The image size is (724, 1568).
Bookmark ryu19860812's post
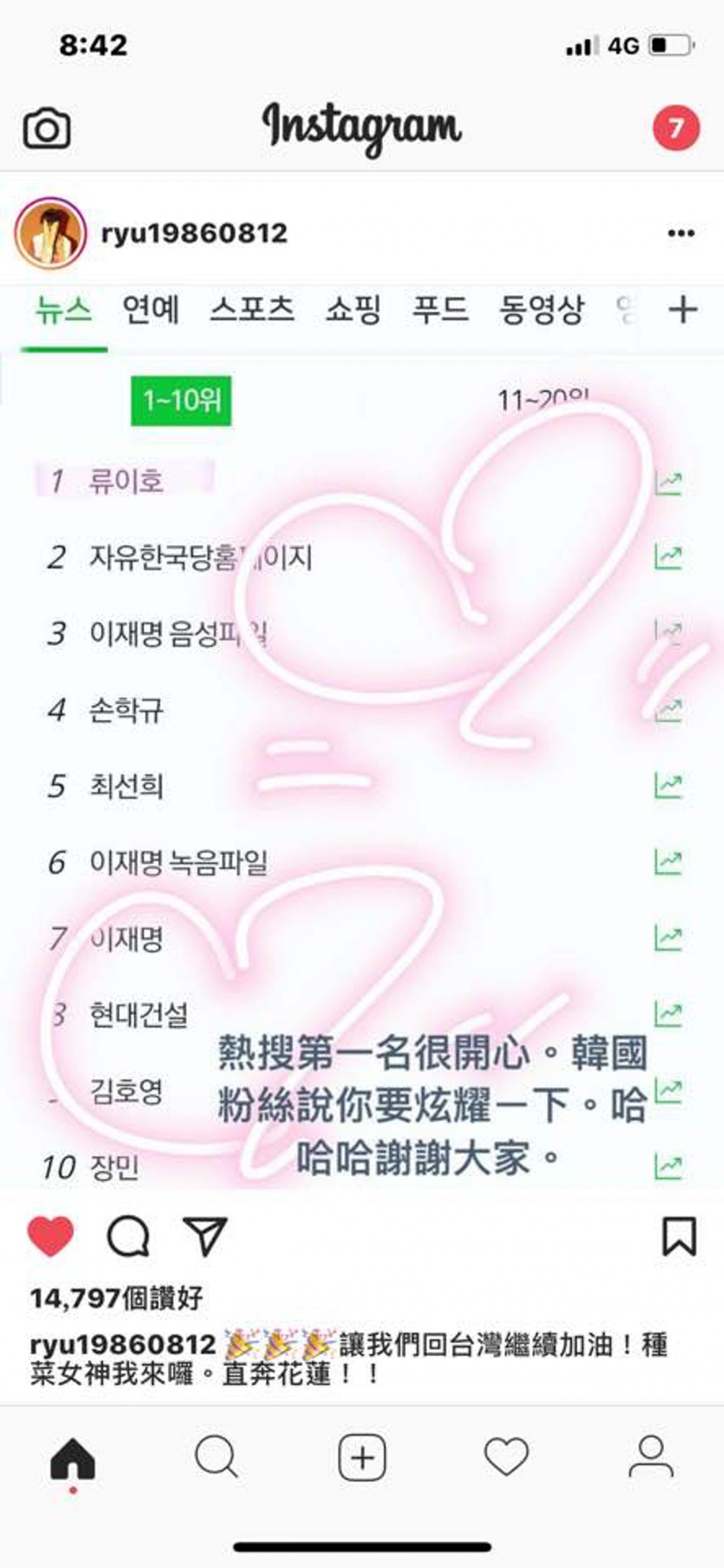click(679, 1236)
